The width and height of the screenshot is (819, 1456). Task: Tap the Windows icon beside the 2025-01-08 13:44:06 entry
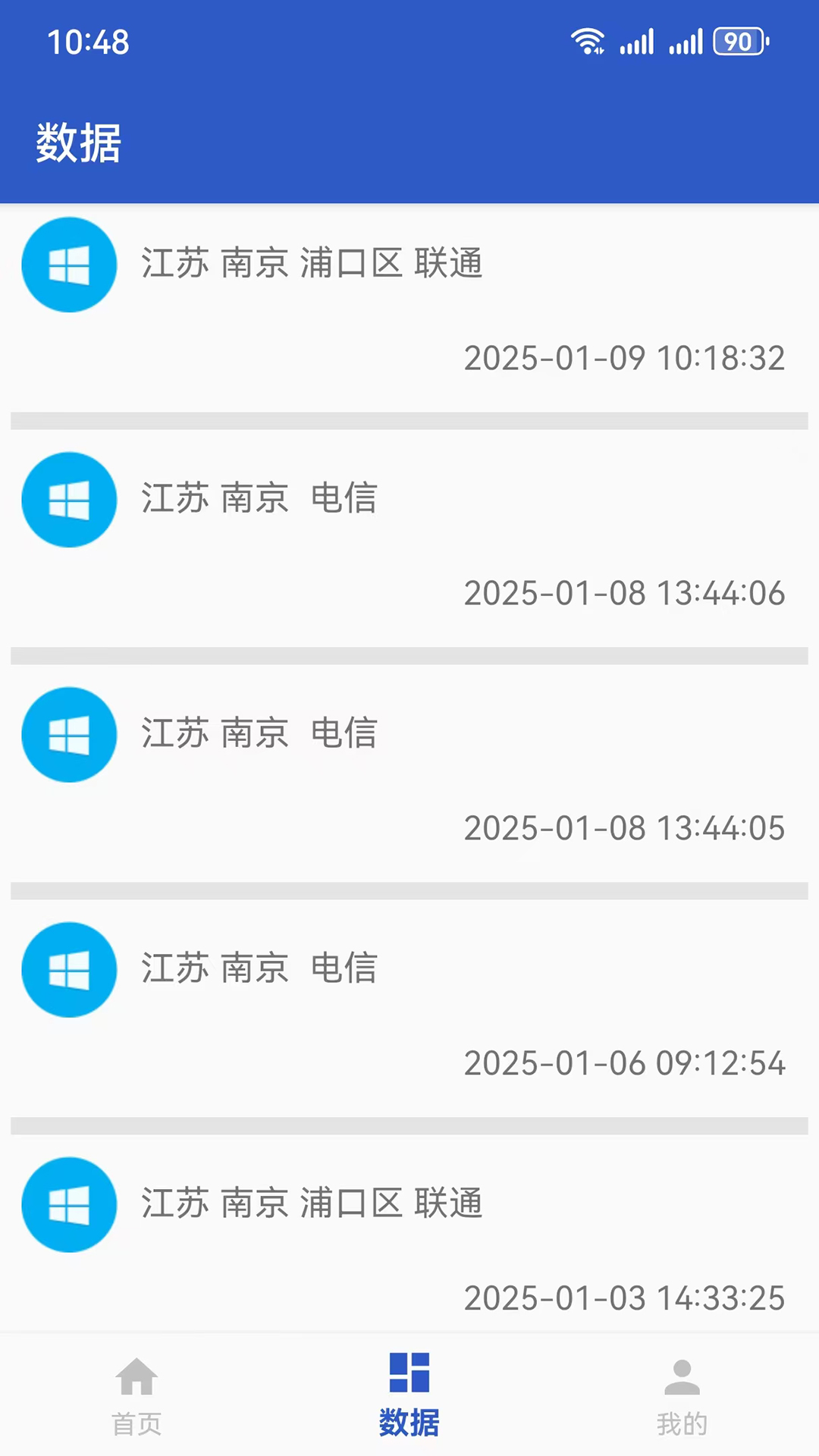pos(69,500)
